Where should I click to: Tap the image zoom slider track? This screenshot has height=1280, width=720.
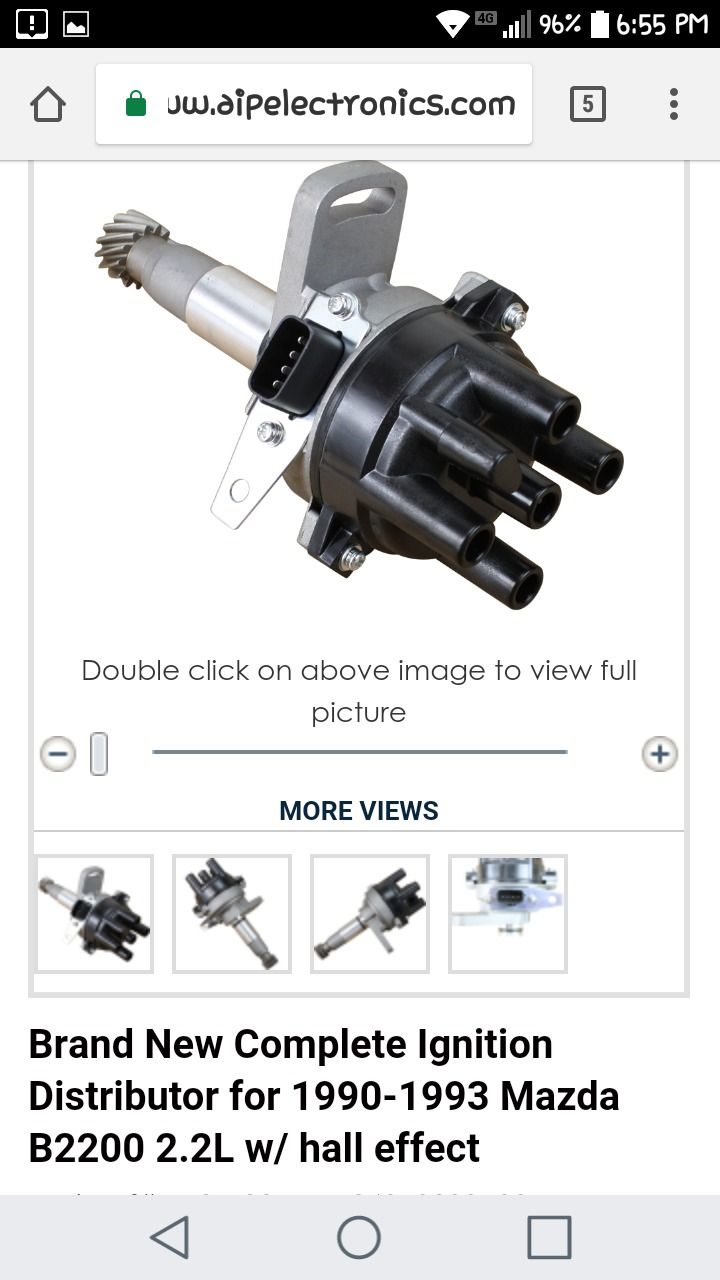click(x=360, y=752)
